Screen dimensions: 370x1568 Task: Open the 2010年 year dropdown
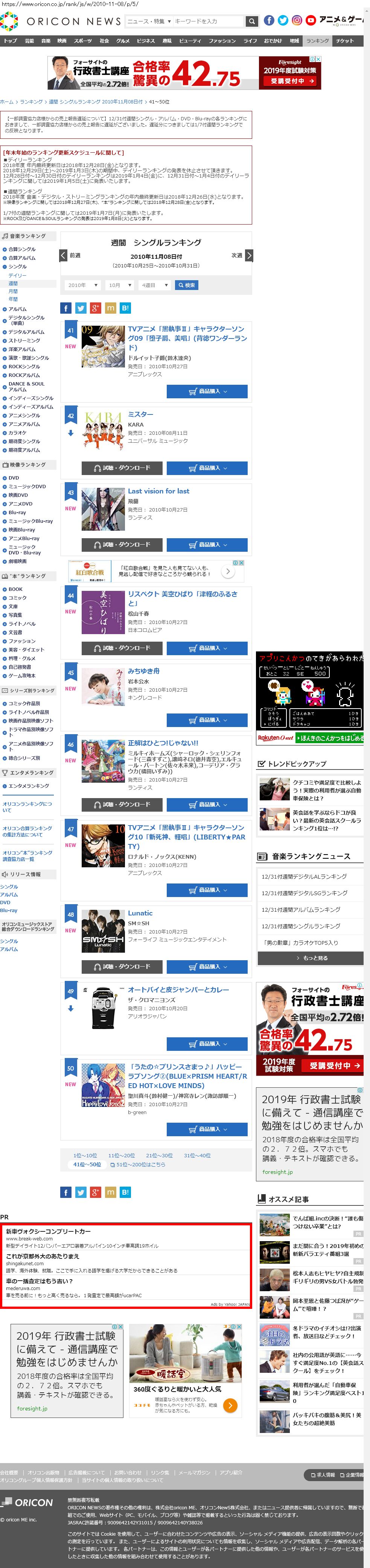(83, 285)
